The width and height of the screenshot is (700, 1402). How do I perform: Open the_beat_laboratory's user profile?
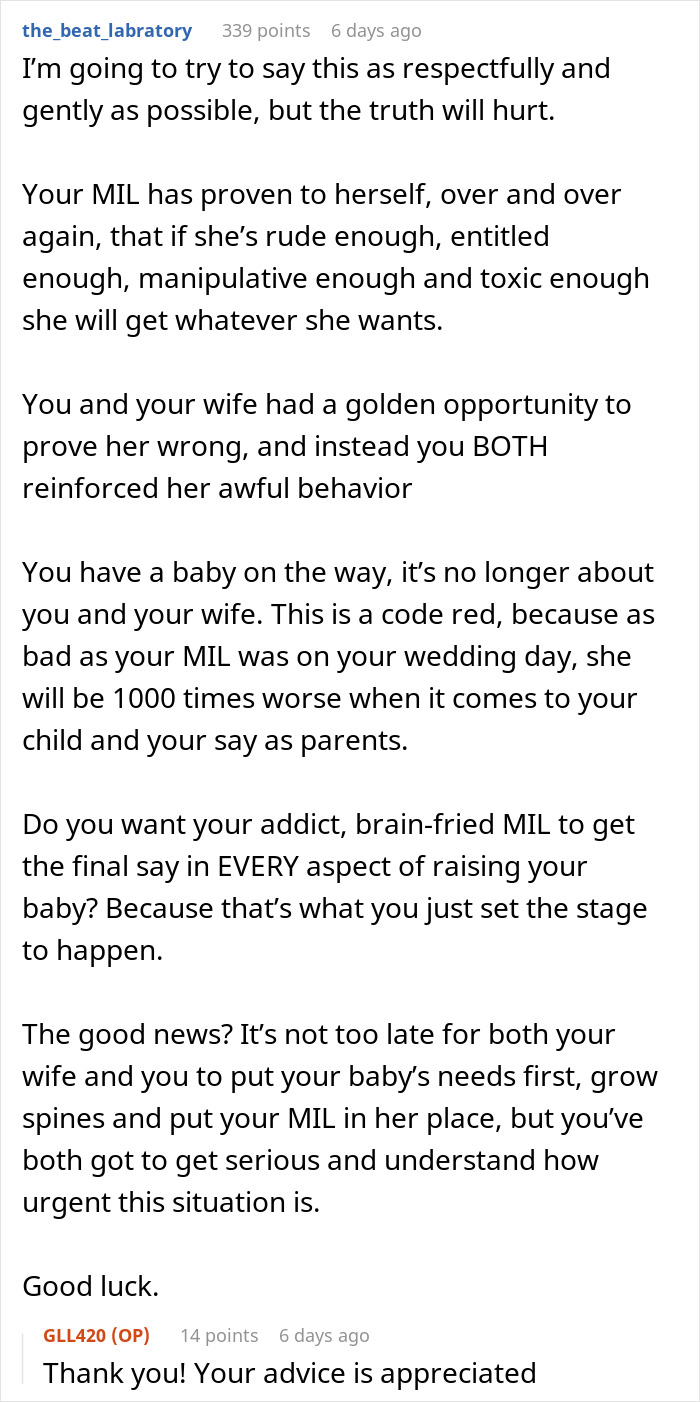(107, 31)
